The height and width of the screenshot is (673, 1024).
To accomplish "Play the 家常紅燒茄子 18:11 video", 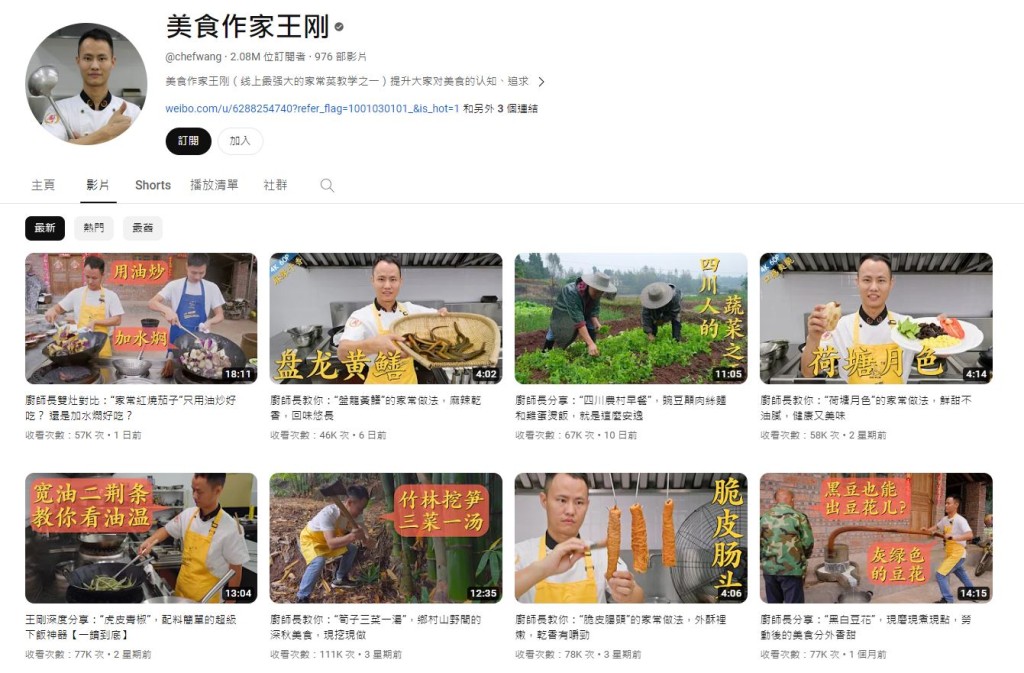I will point(141,318).
